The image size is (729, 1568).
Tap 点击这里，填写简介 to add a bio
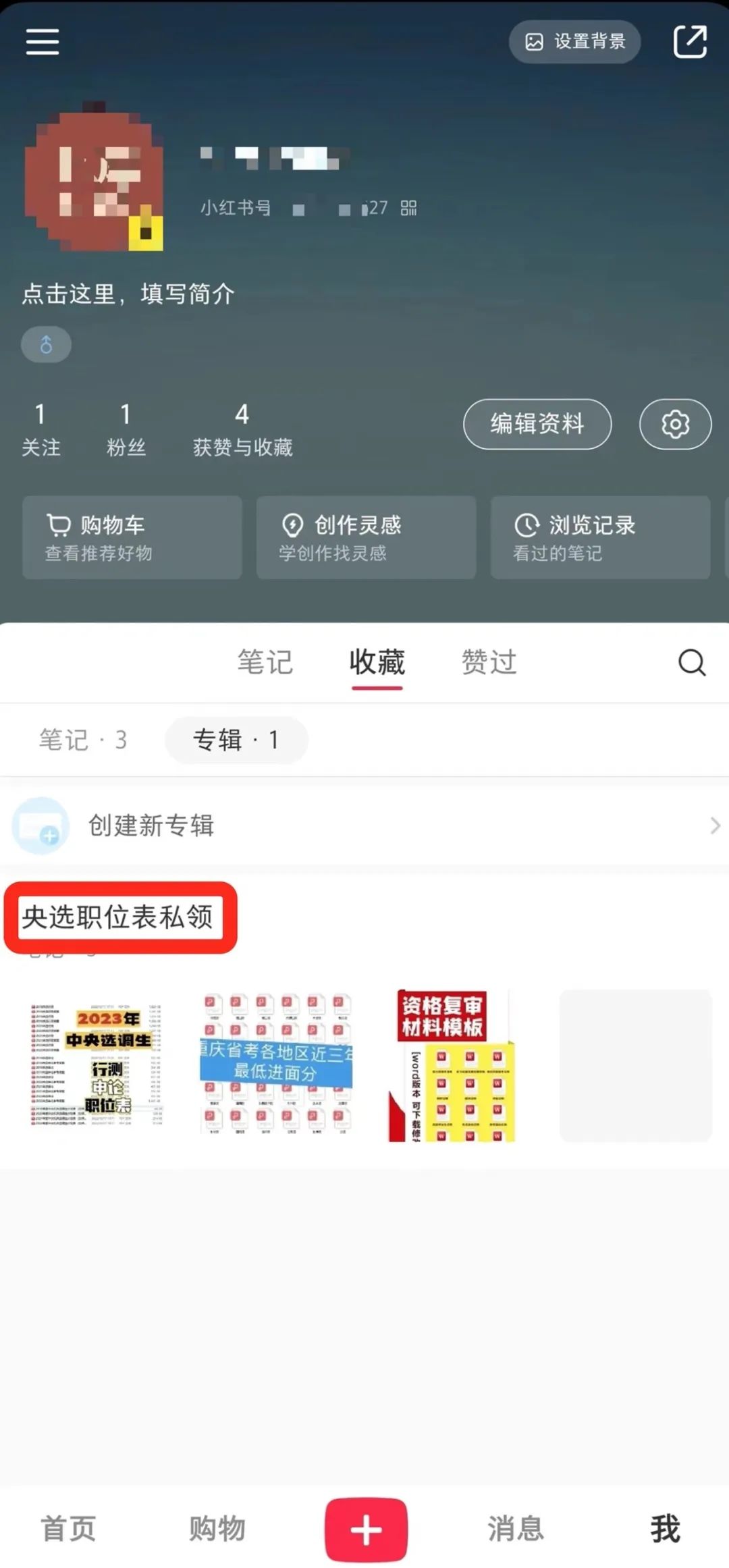128,294
